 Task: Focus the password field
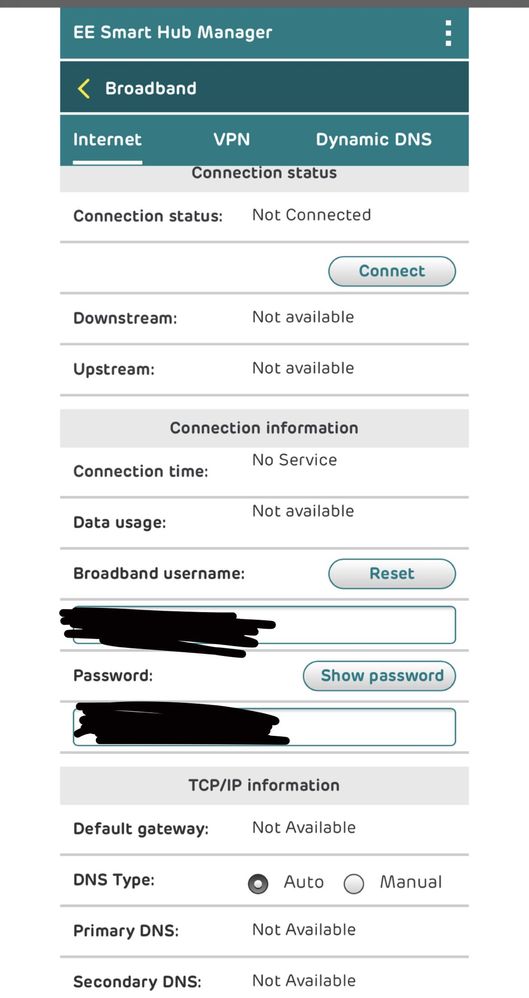tap(264, 727)
